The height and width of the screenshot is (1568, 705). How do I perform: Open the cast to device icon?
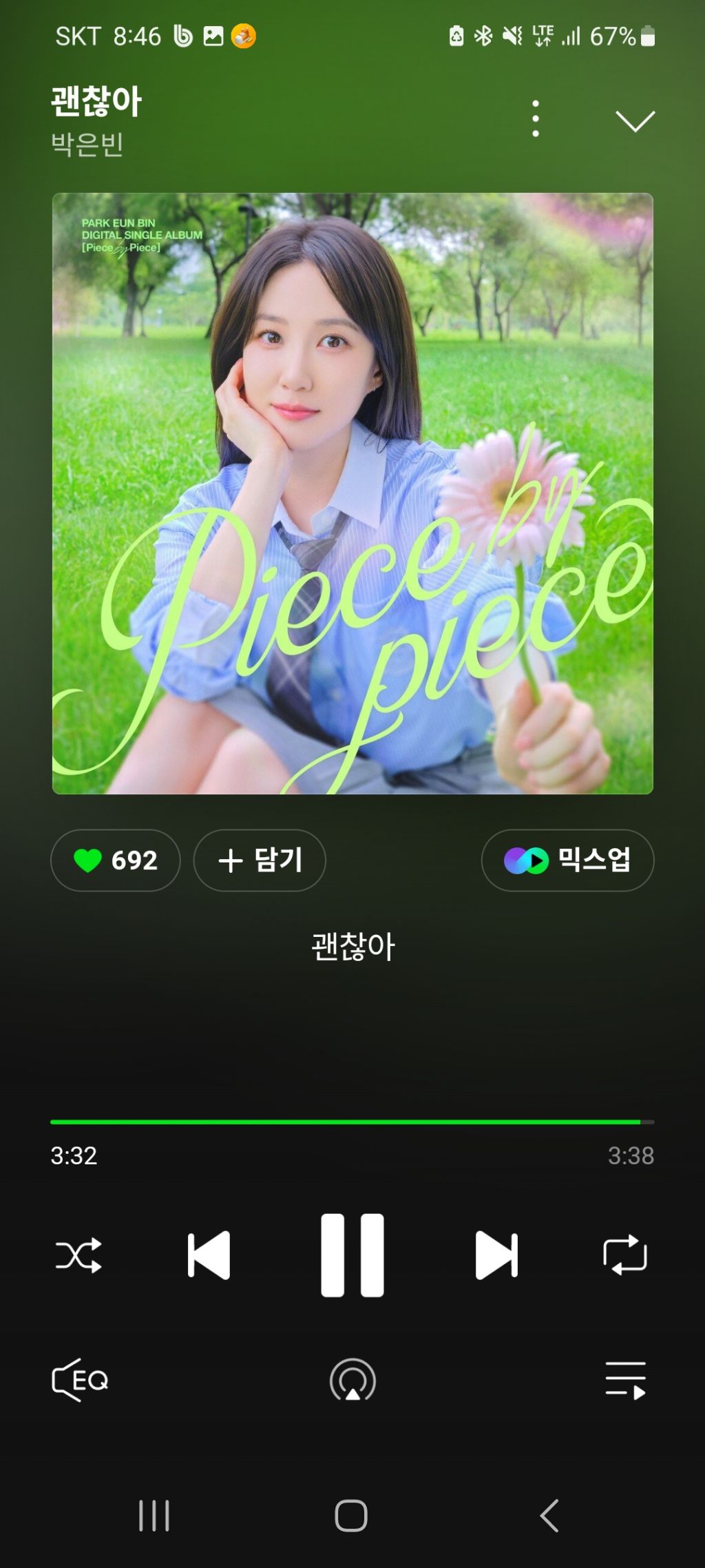click(x=352, y=1380)
